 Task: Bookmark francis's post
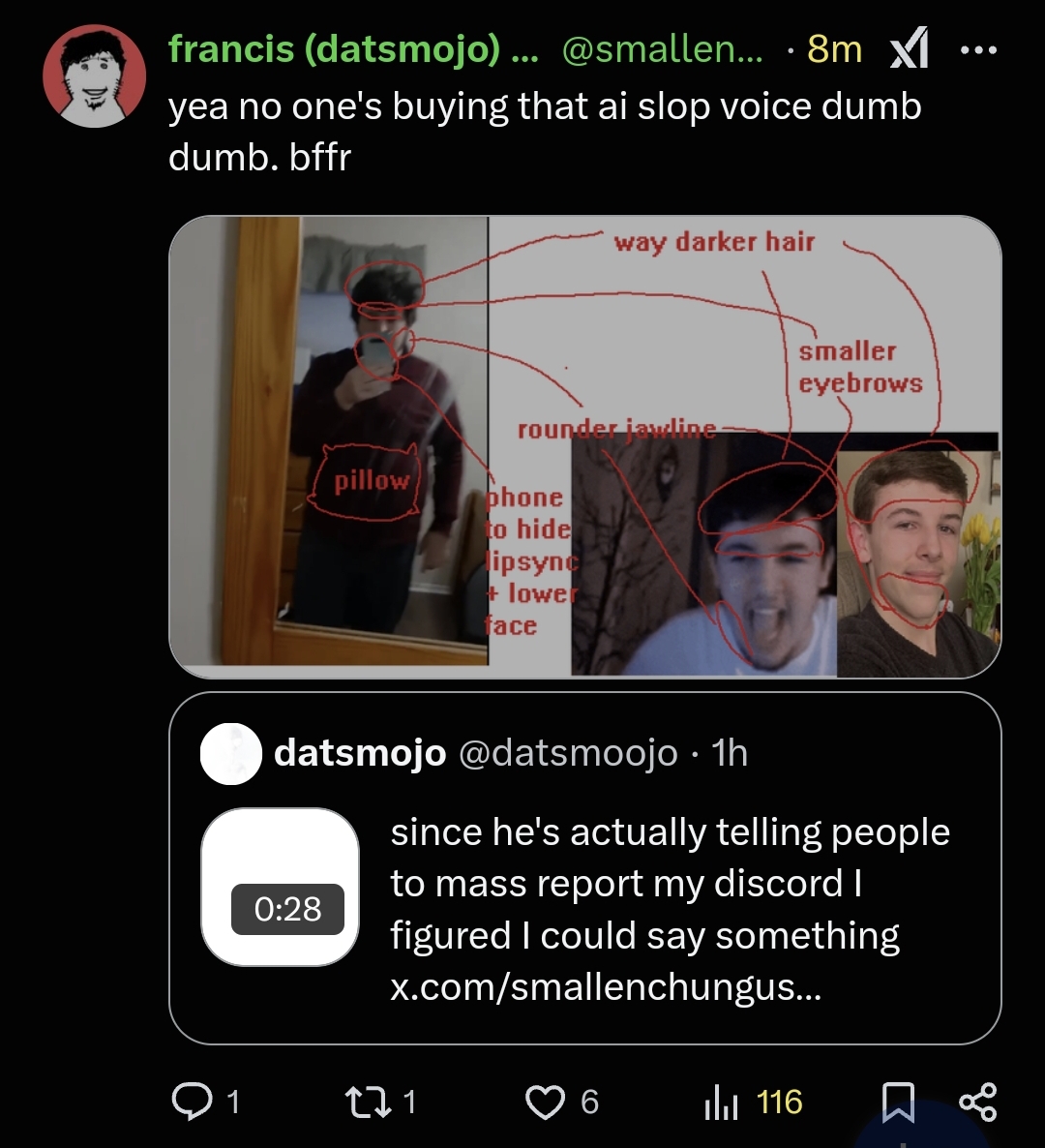[898, 1102]
